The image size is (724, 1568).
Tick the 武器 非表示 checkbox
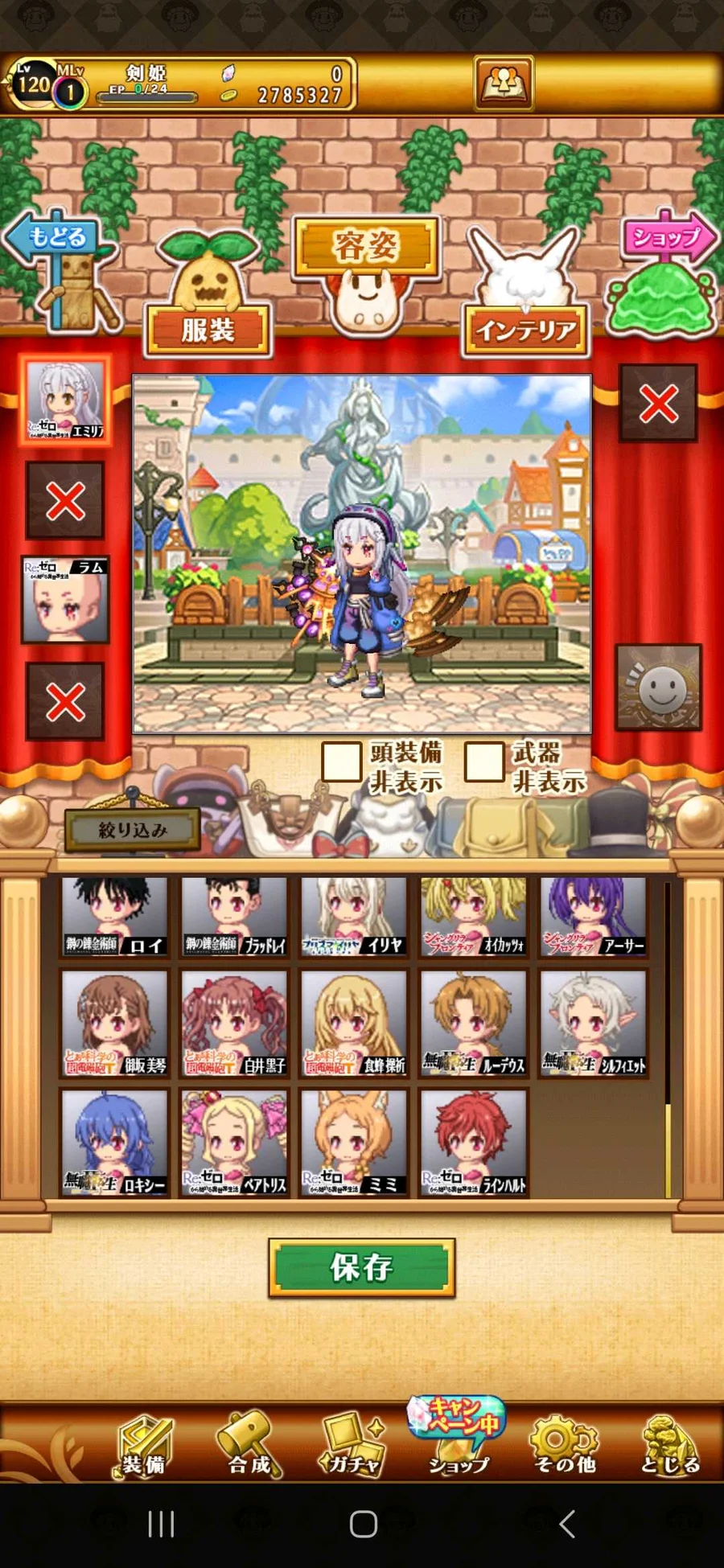point(484,761)
